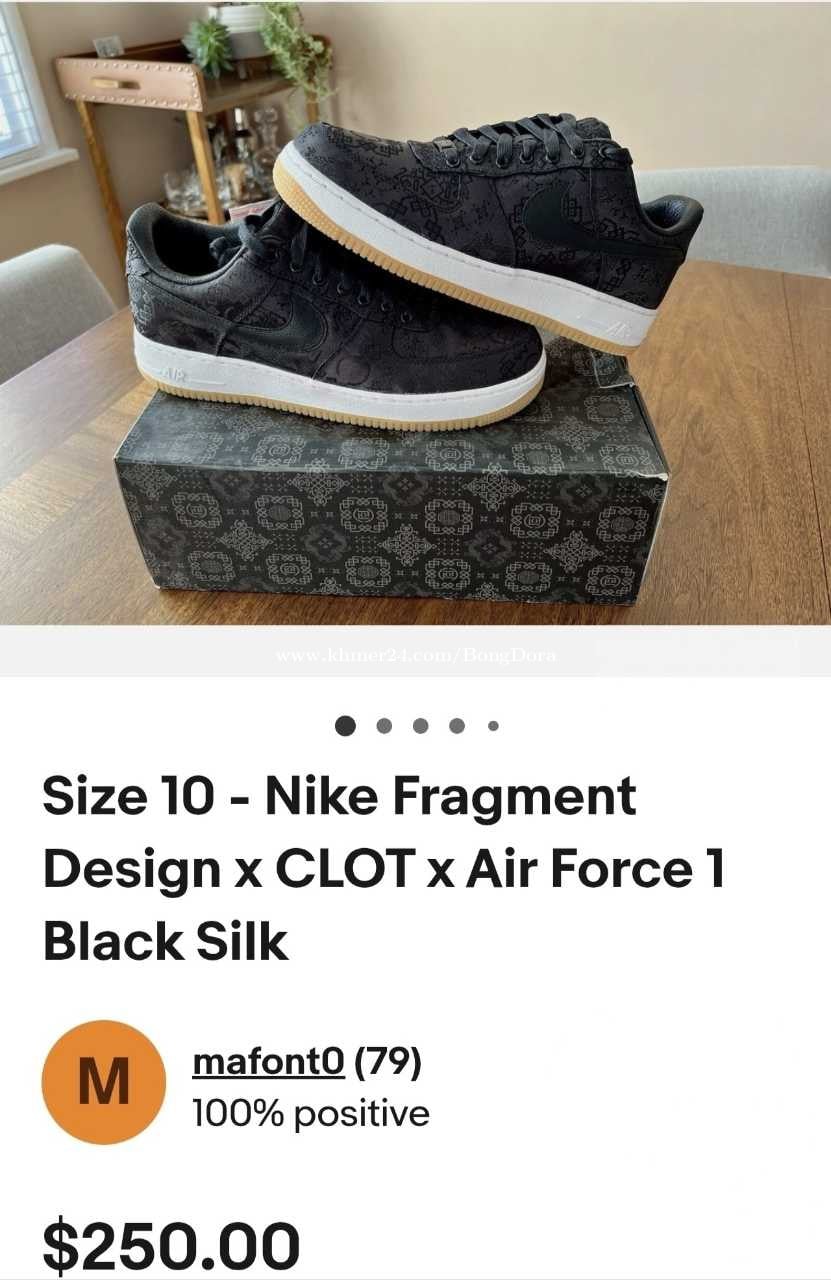
Task: Open seller mafont0's profile link
Action: 268,1061
